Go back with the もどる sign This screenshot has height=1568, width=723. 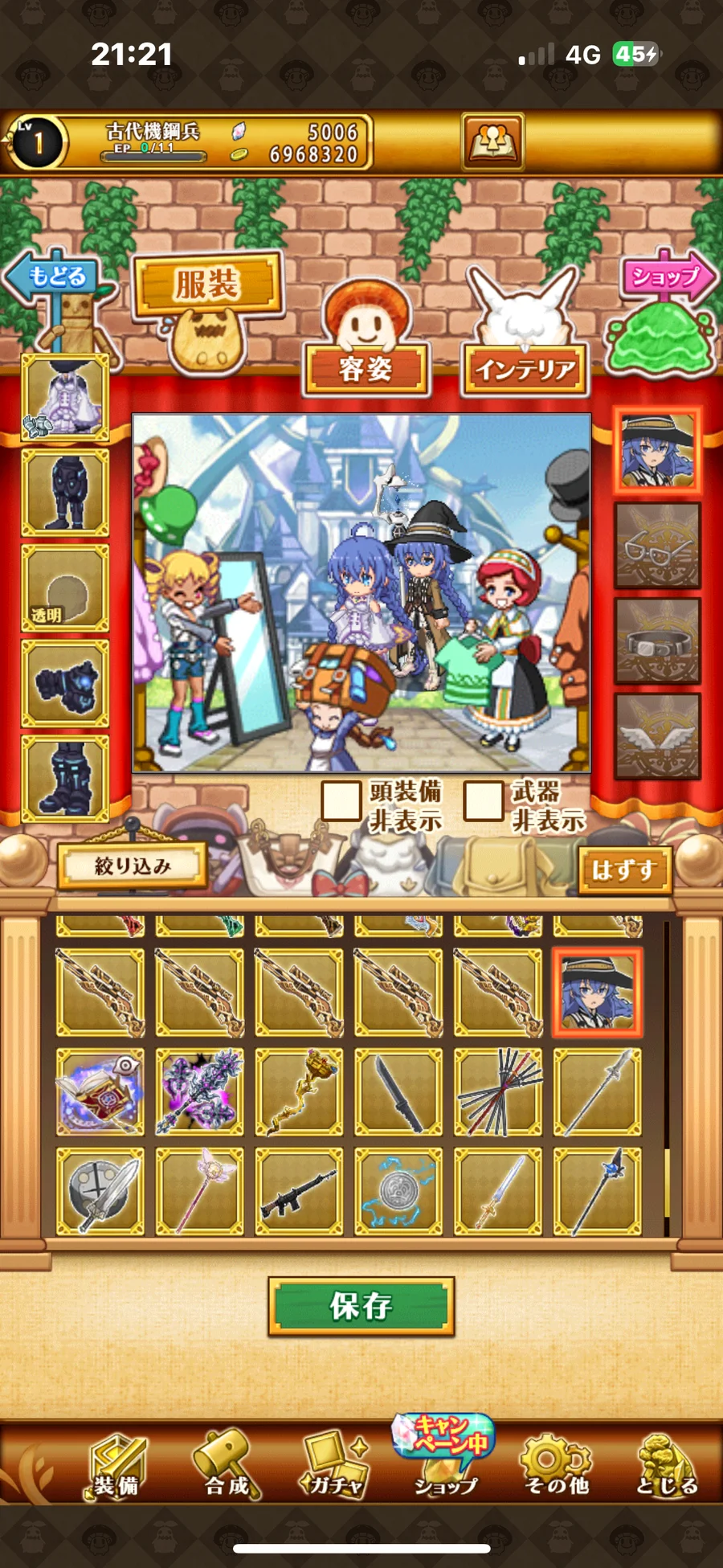pos(55,278)
